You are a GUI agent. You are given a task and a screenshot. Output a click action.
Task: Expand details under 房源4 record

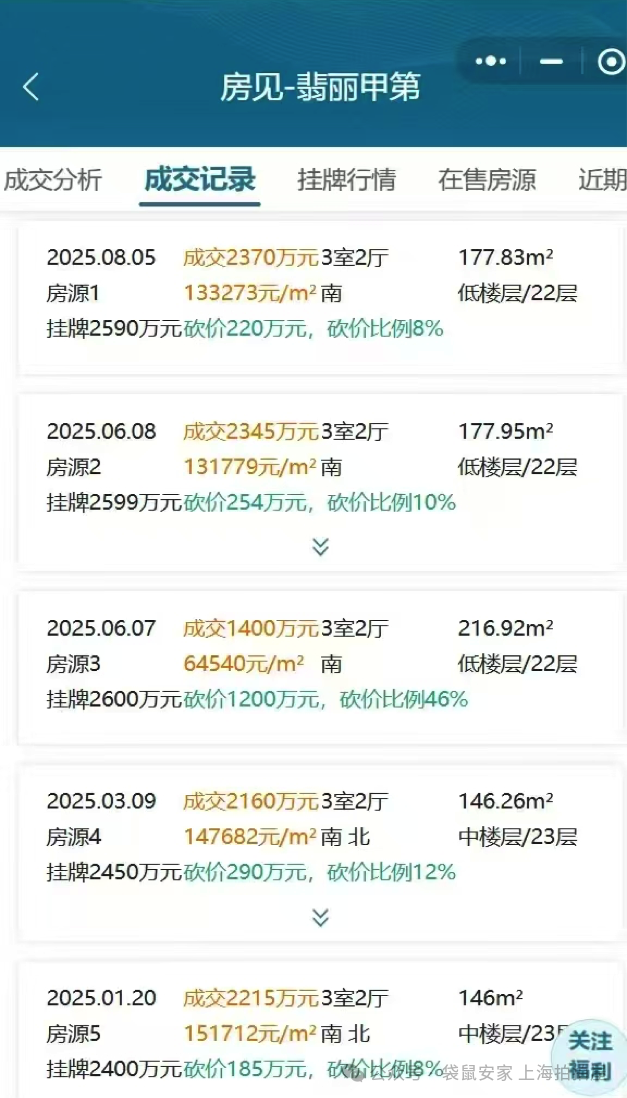(x=320, y=917)
